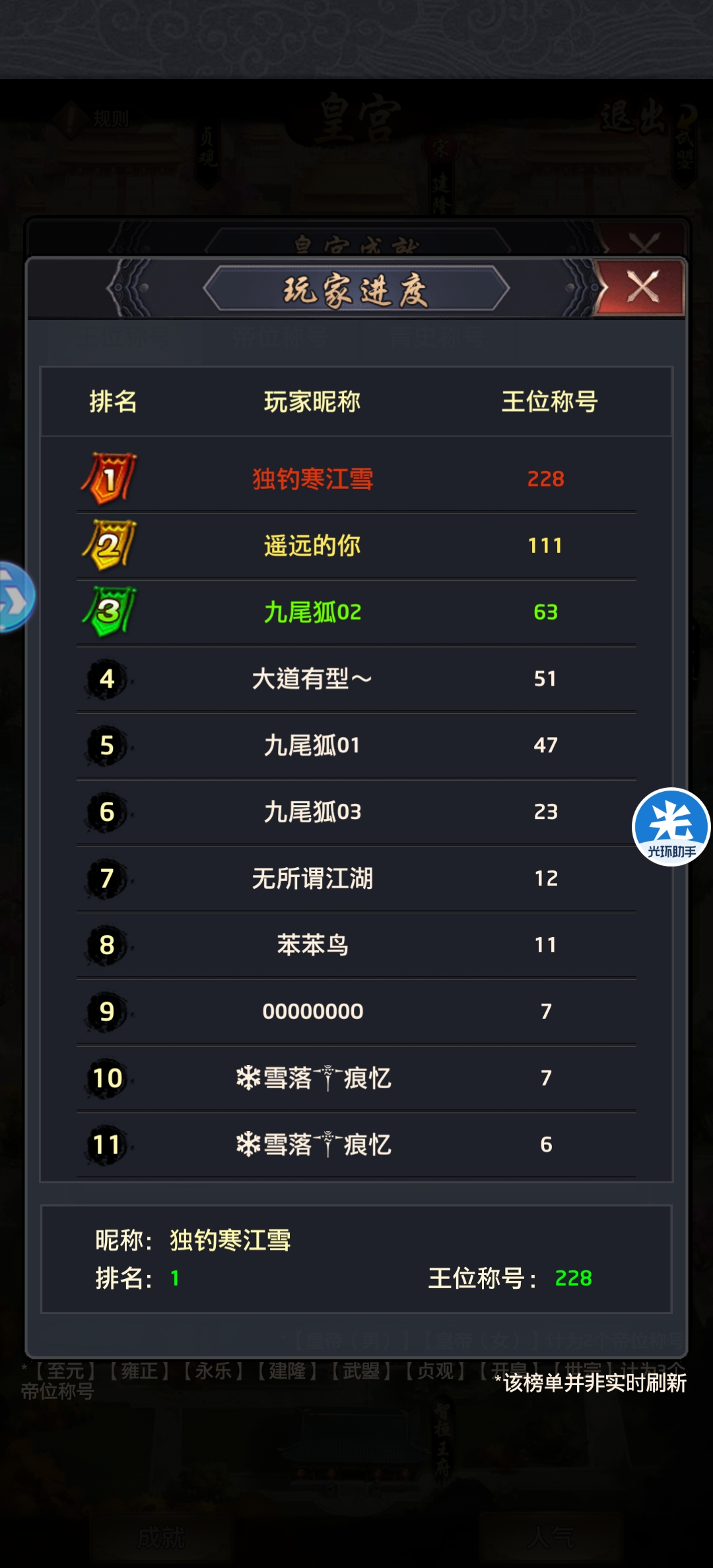Expand the floating arrow bubble on the left edge

pos(15,597)
